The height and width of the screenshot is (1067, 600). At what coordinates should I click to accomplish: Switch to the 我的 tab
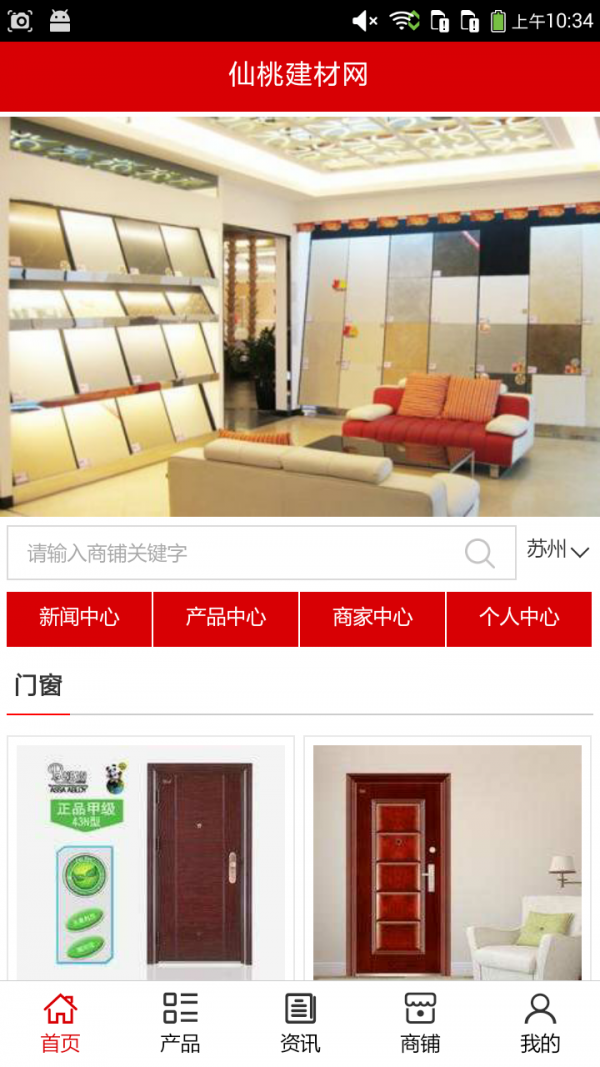point(540,1023)
